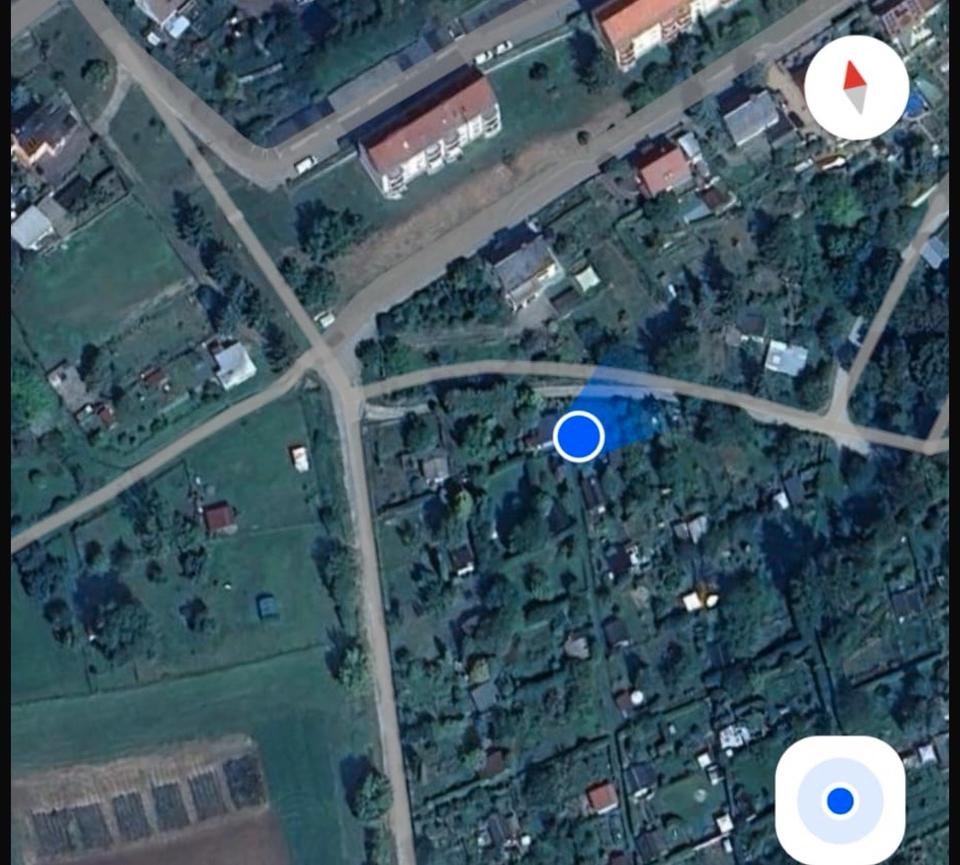Tap the compass to reset map orientation
Image resolution: width=960 pixels, height=865 pixels.
click(856, 87)
